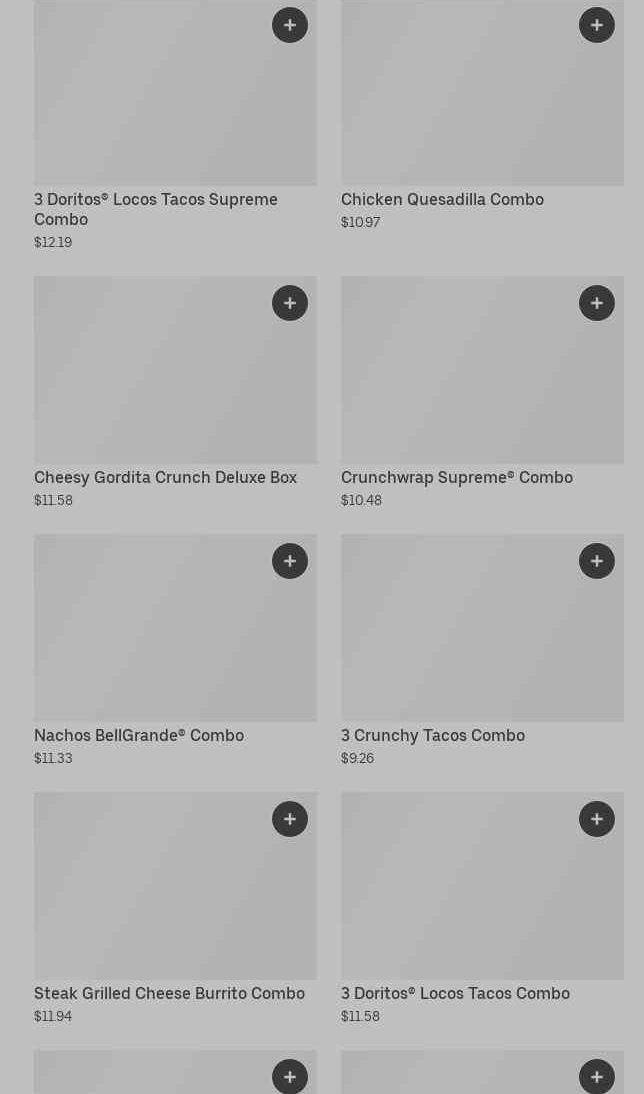This screenshot has width=644, height=1094.
Task: Add 3 Doritos Locos Tacos Supreme Combo
Action: 290,25
